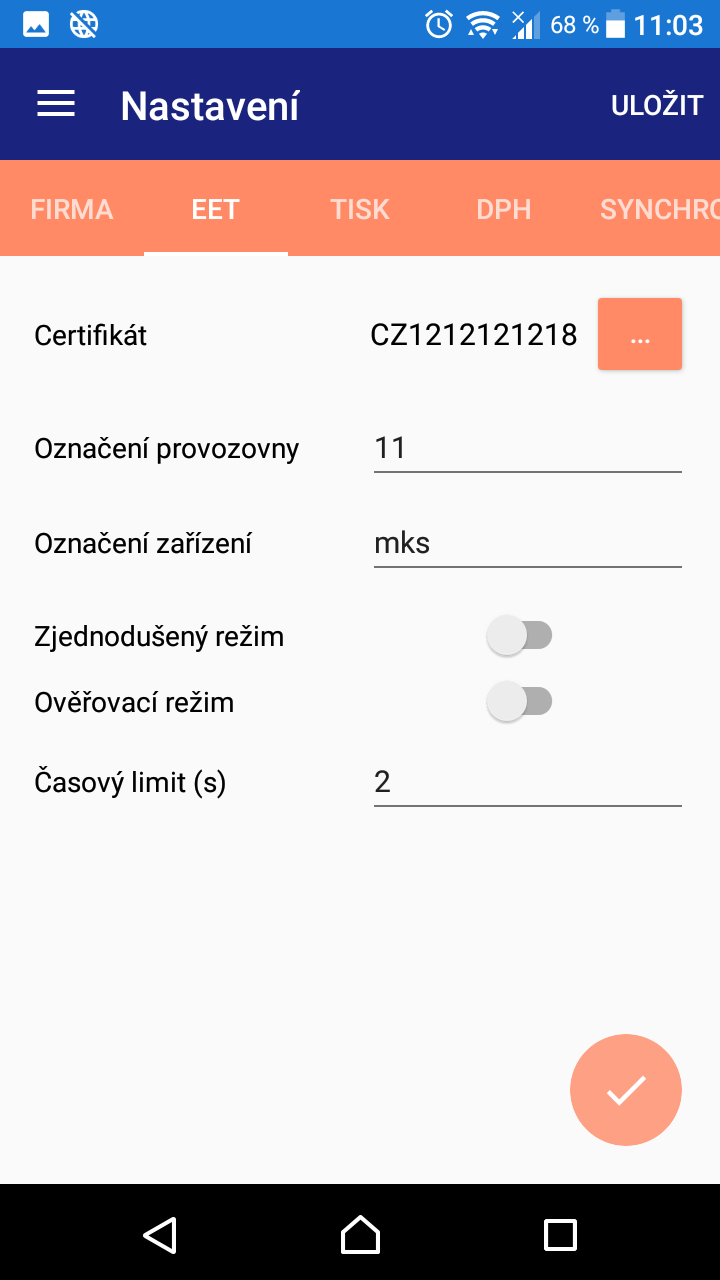The width and height of the screenshot is (720, 1280).
Task: Choose a certificate with the ... button
Action: pyautogui.click(x=640, y=334)
